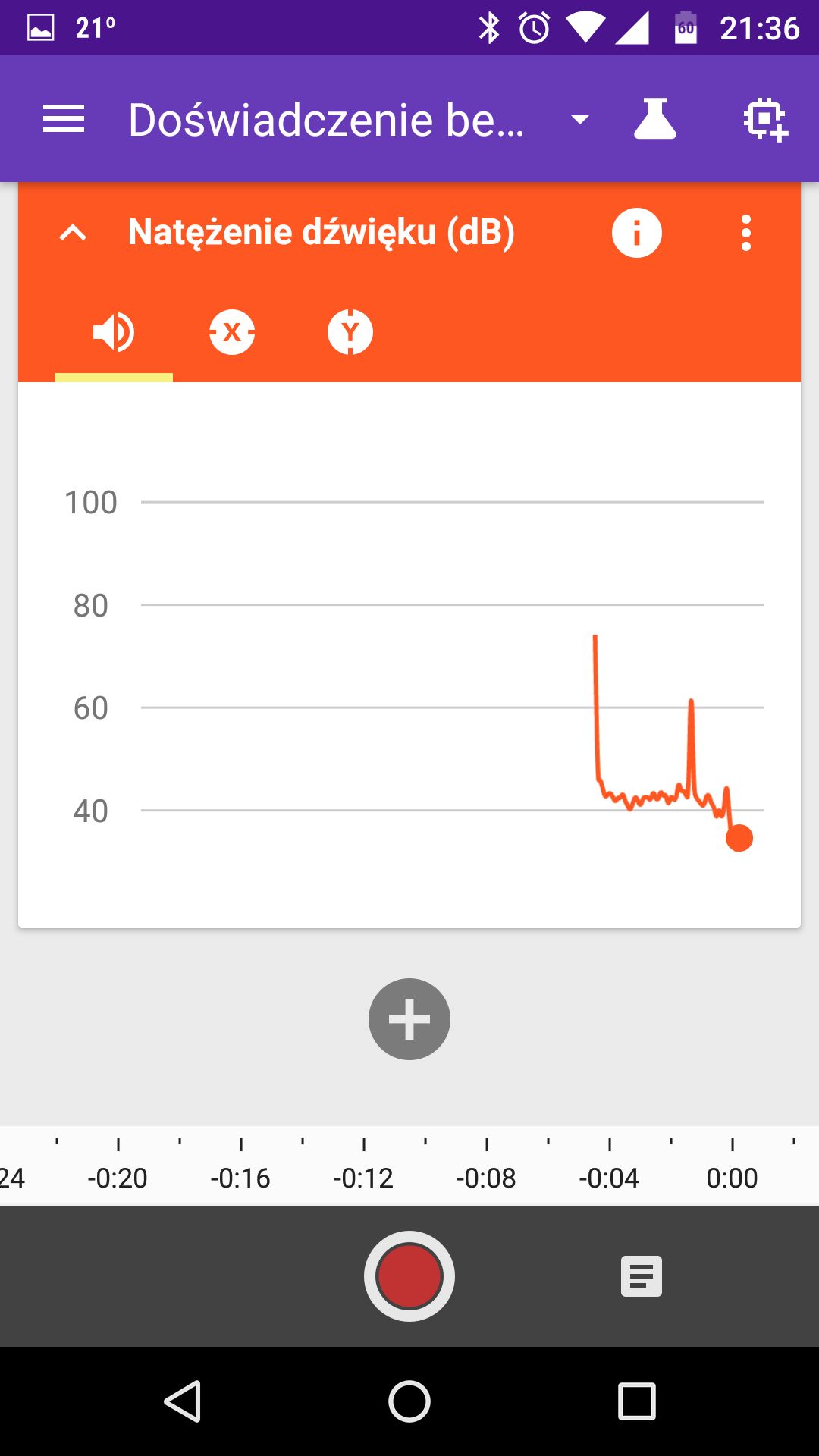Screen dimensions: 819x1456
Task: Open the hamburger navigation drawer
Action: (64, 119)
